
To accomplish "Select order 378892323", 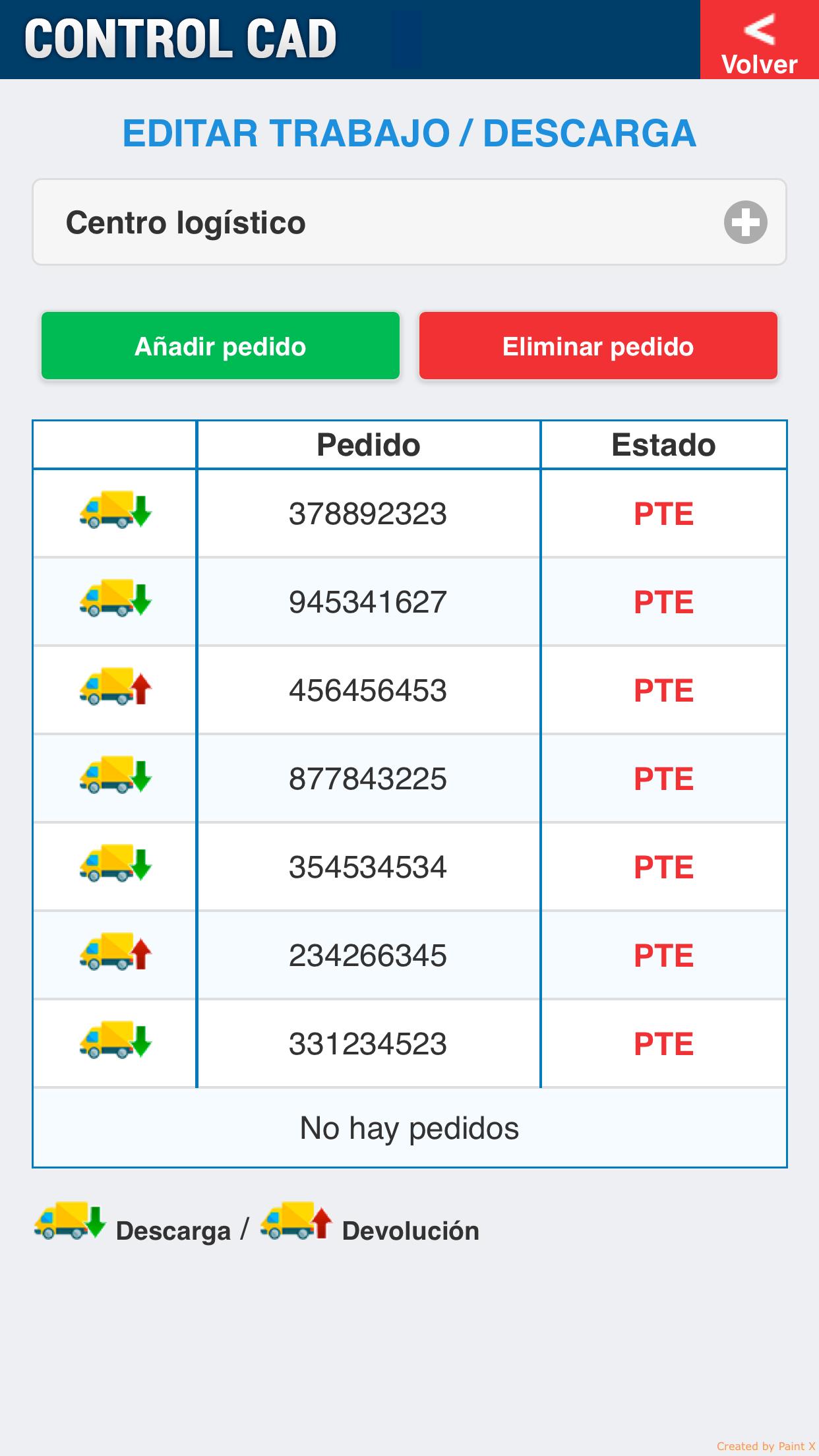I will click(409, 514).
